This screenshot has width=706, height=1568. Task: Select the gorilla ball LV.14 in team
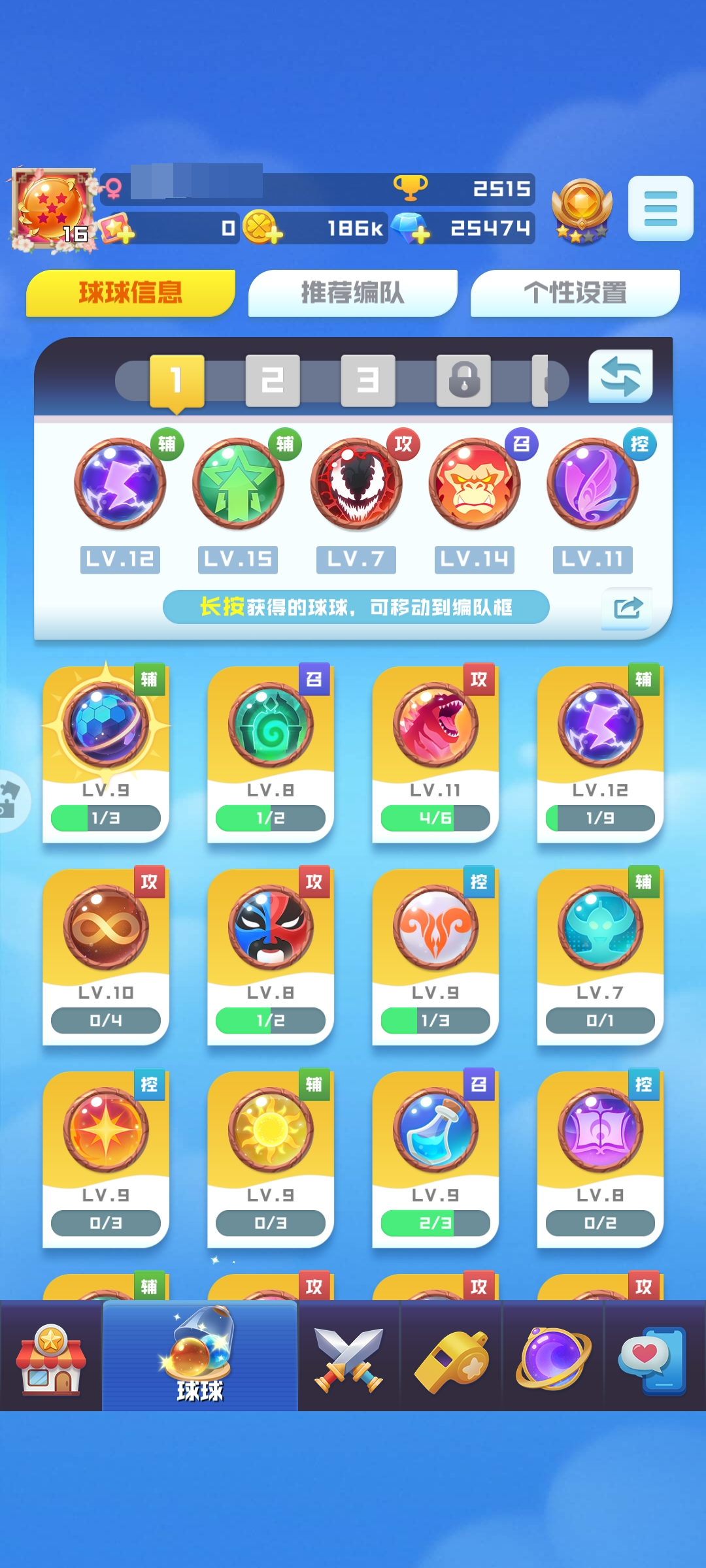(x=475, y=485)
